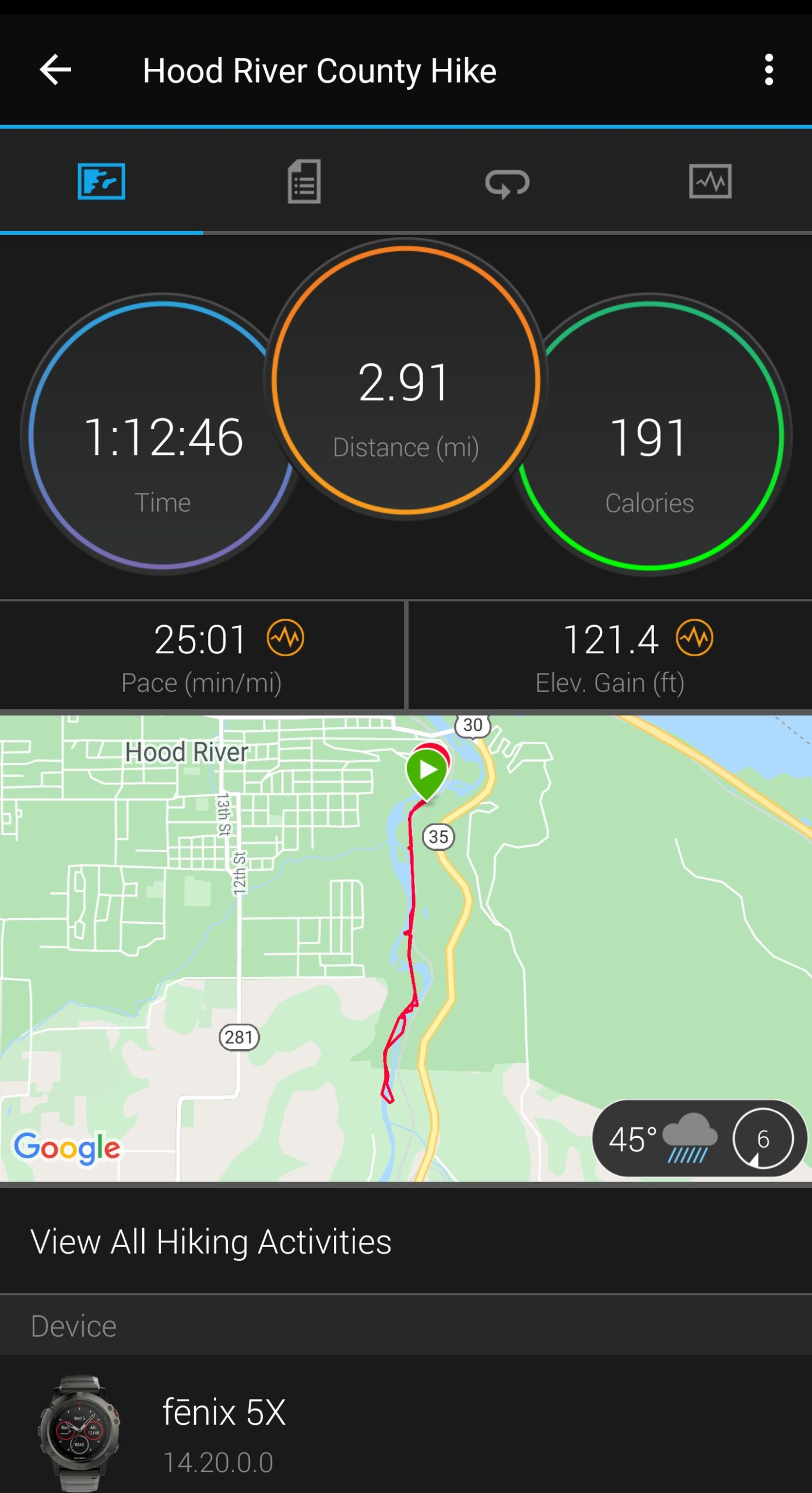812x1493 pixels.
Task: Go back using the arrow icon
Action: (x=55, y=70)
